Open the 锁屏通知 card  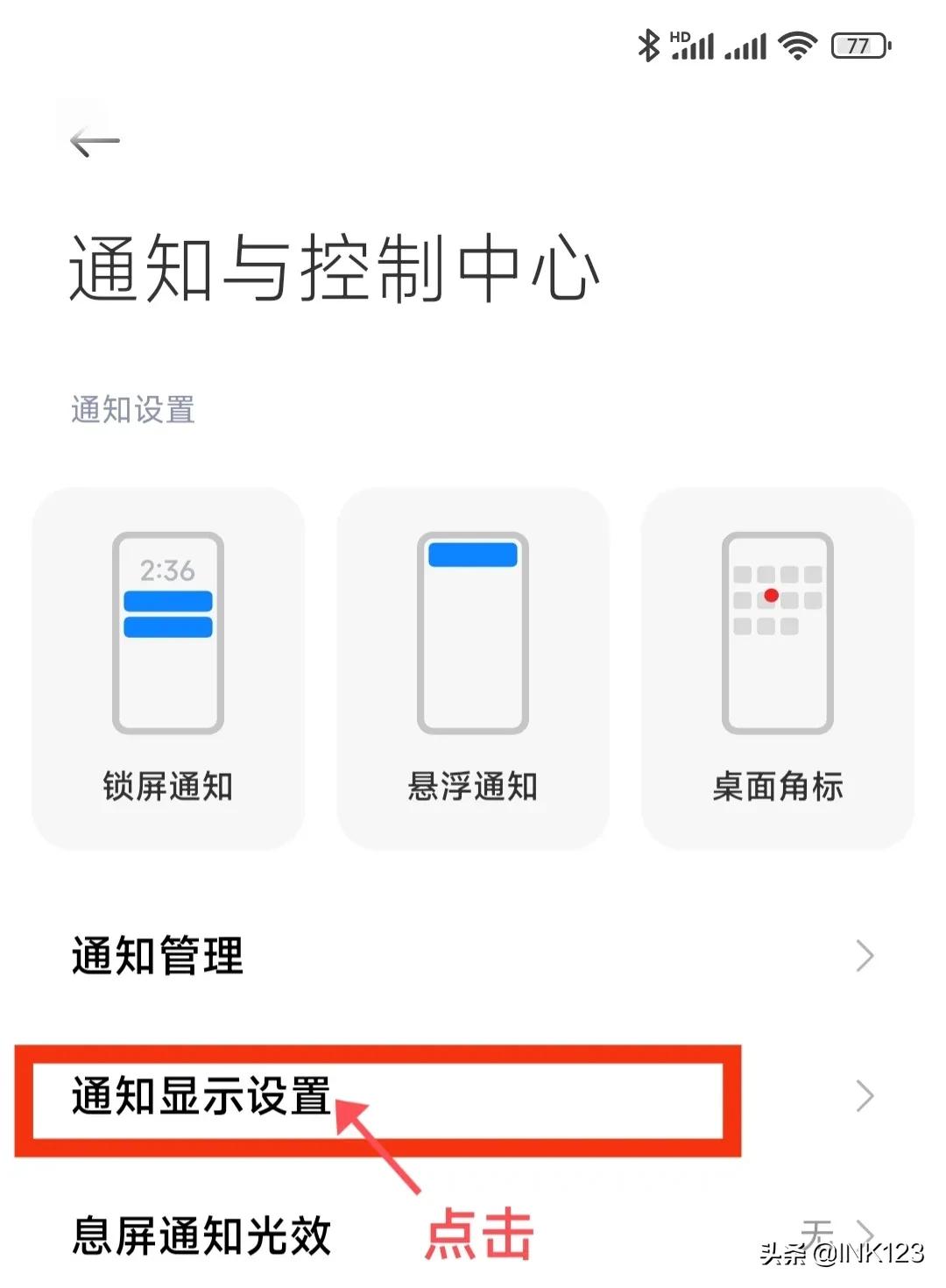(x=168, y=668)
